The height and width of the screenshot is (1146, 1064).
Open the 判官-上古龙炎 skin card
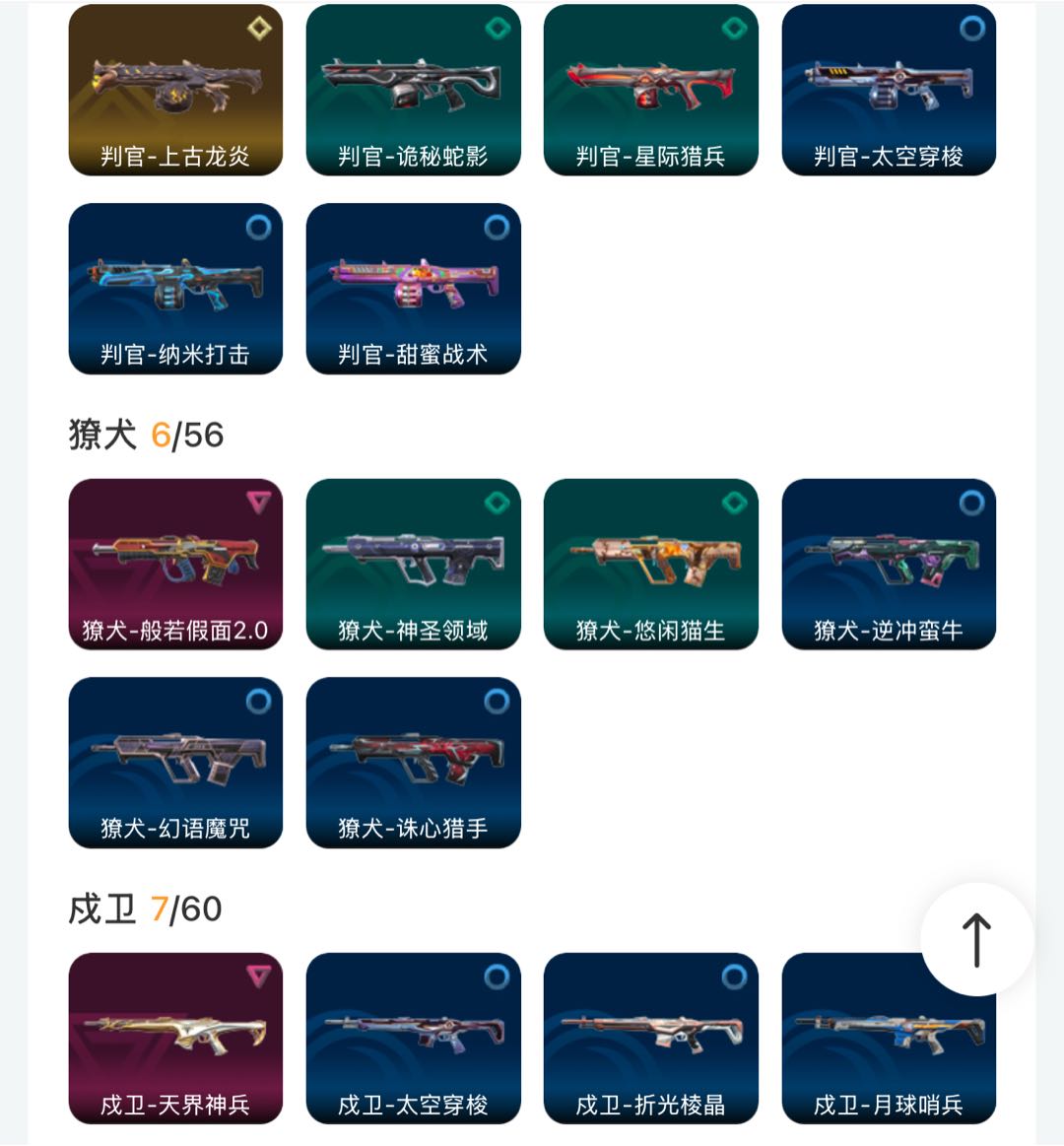[x=175, y=90]
